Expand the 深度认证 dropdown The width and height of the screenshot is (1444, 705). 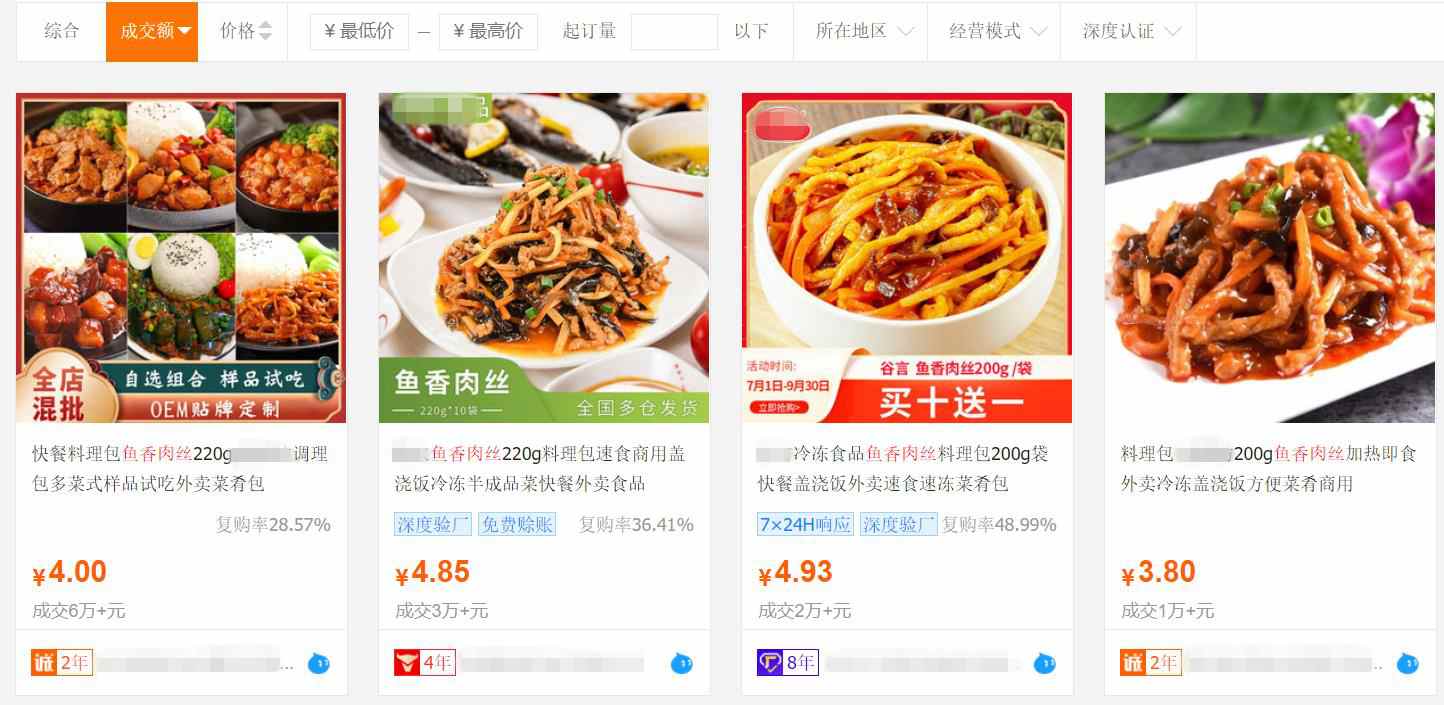(x=1130, y=31)
